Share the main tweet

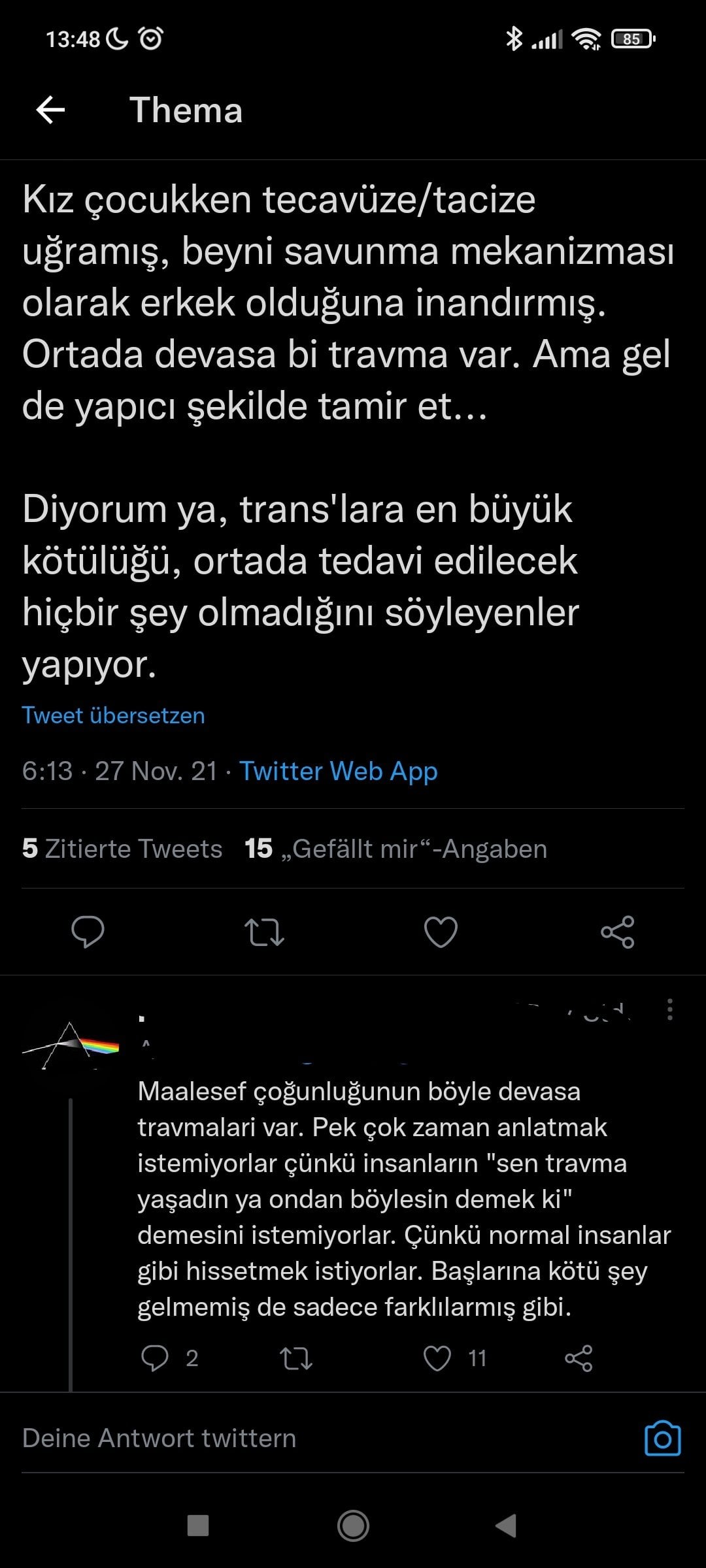click(617, 932)
